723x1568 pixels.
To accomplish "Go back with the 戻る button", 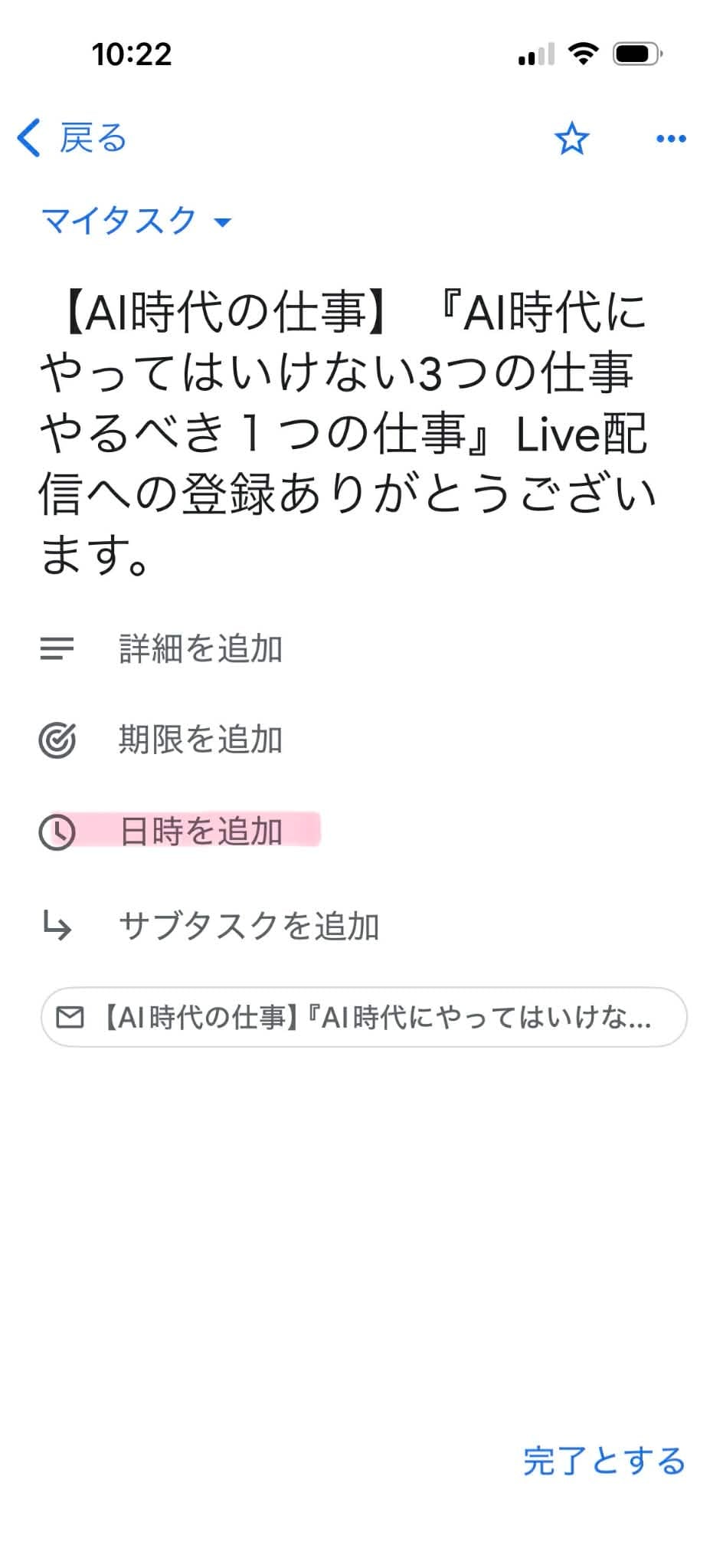I will pos(72,139).
